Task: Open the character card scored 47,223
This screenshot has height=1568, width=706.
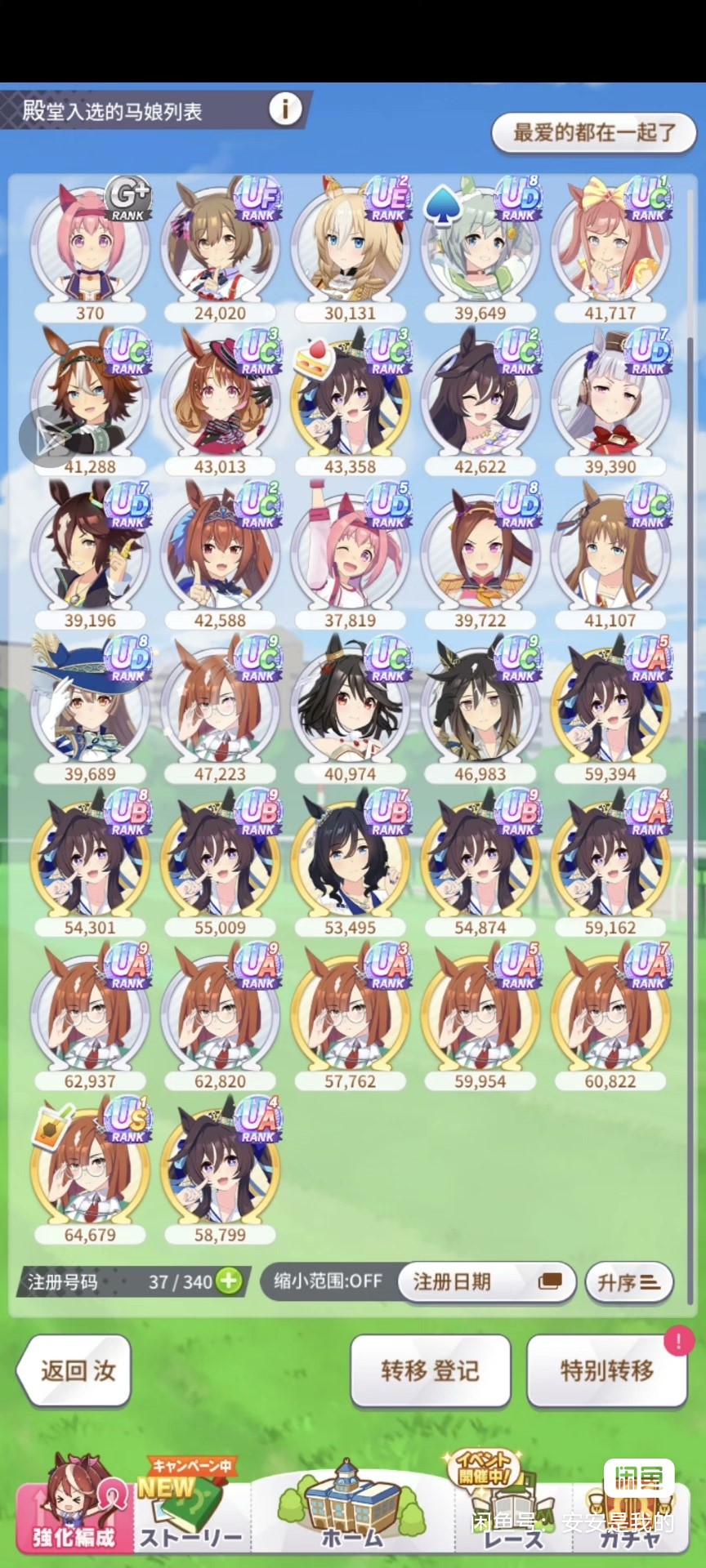Action: coord(220,706)
